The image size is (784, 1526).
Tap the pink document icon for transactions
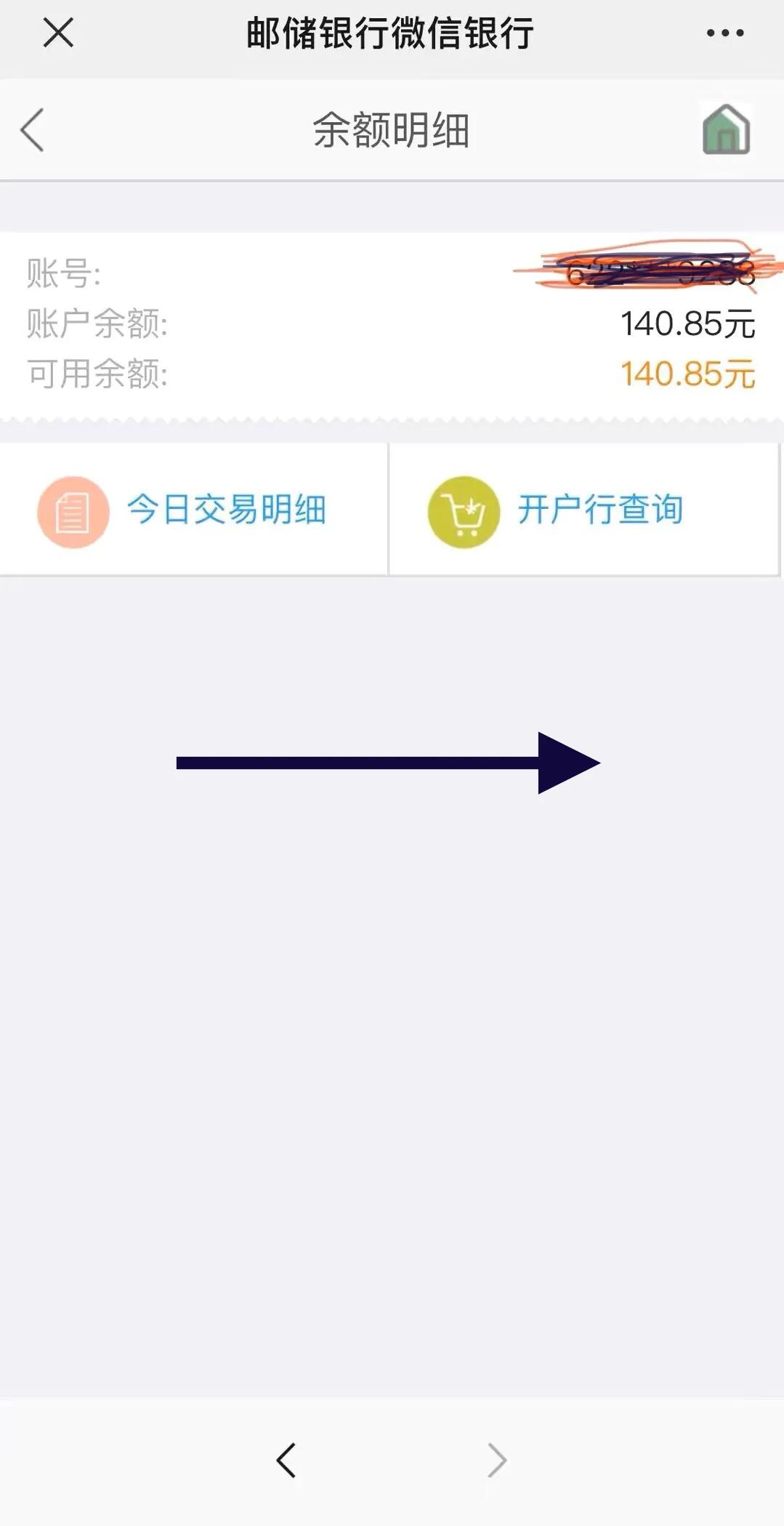[x=71, y=510]
